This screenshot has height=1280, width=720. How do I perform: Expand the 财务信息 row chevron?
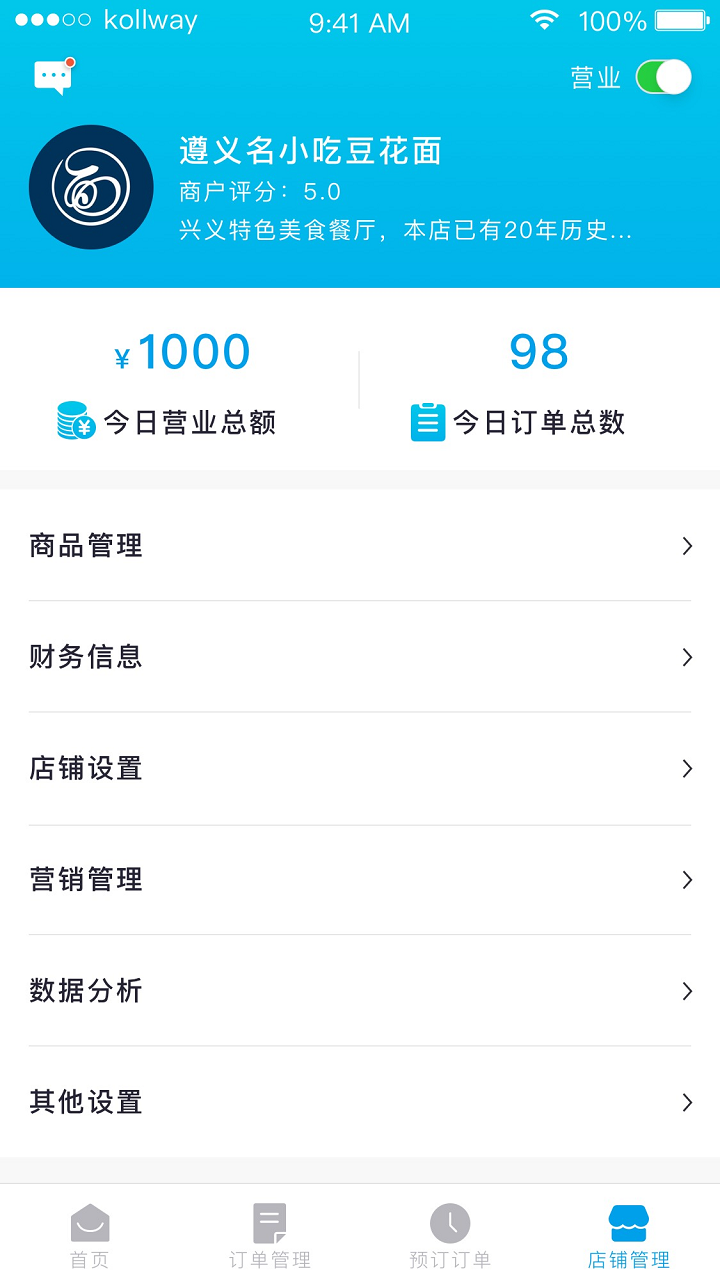coord(687,657)
